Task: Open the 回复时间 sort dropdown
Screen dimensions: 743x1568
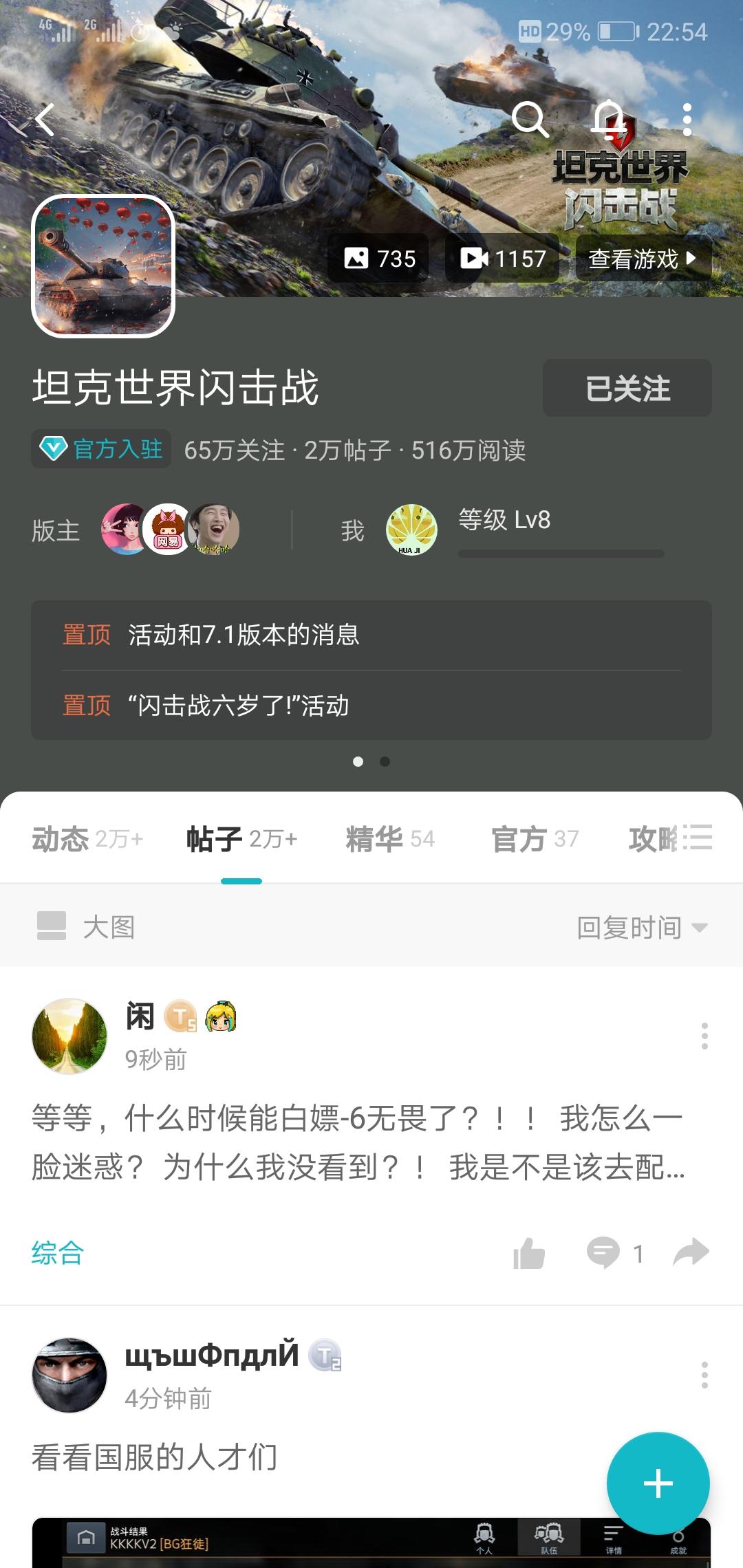Action: [x=640, y=926]
